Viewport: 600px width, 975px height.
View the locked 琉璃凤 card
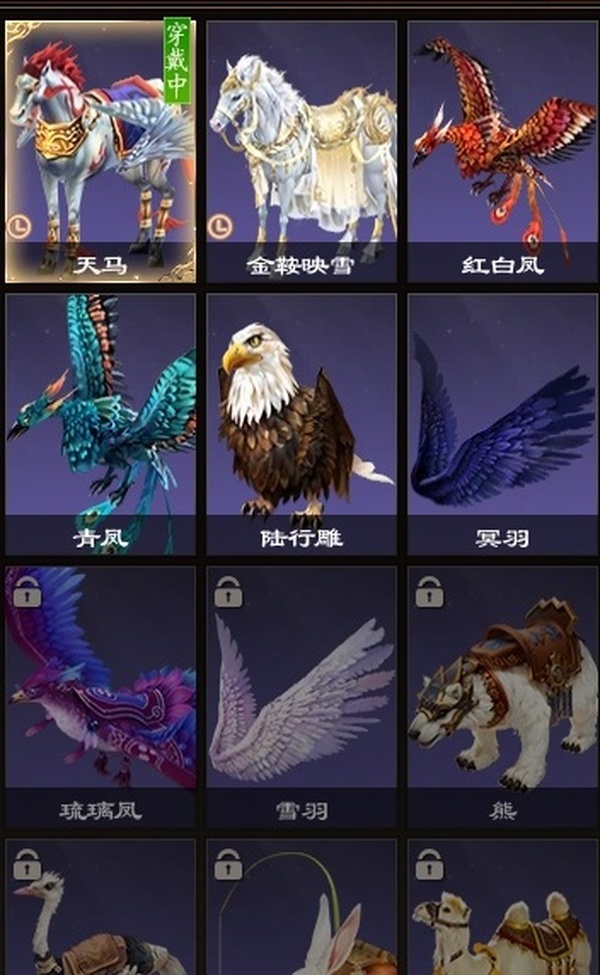pos(100,695)
